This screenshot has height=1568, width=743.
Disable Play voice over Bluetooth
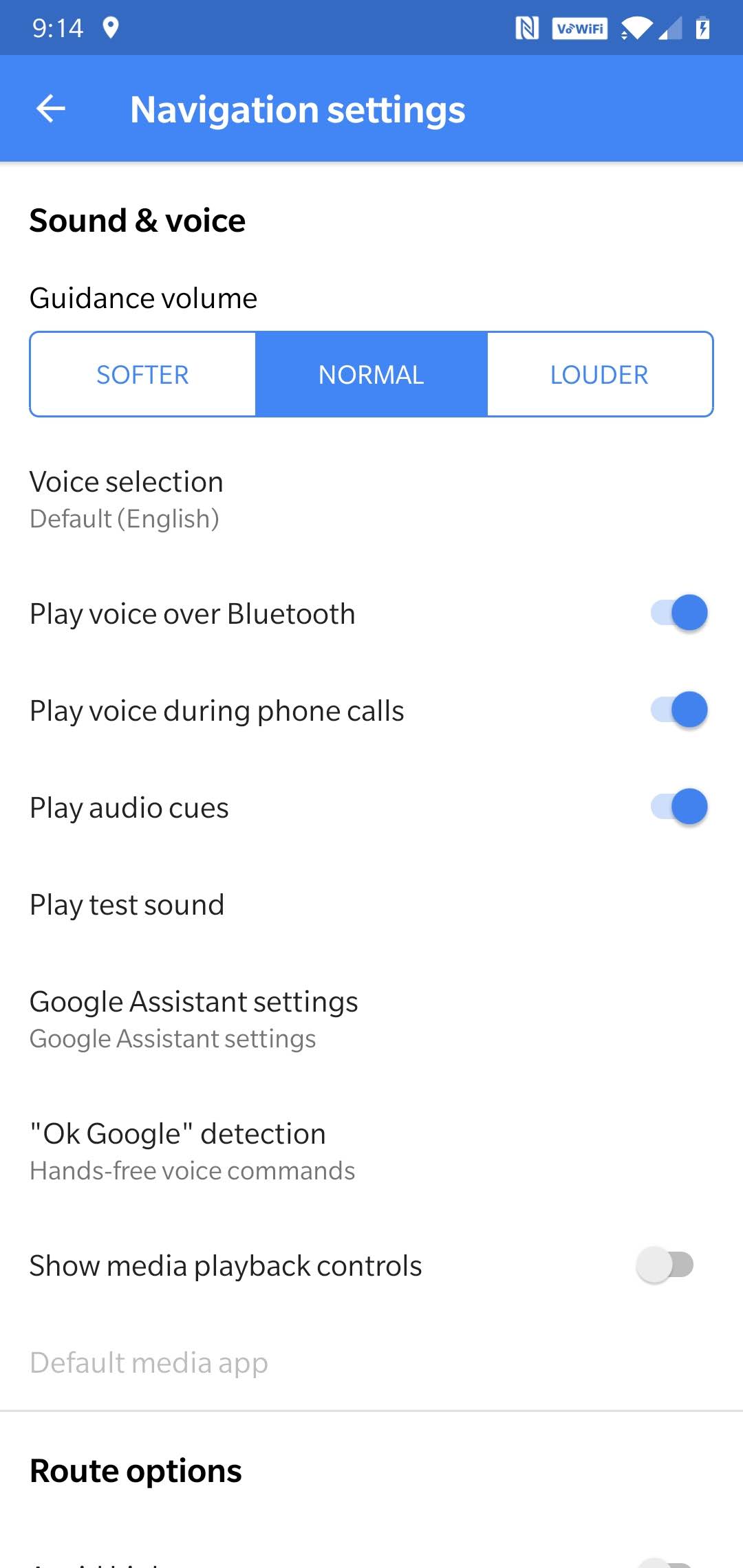coord(678,613)
